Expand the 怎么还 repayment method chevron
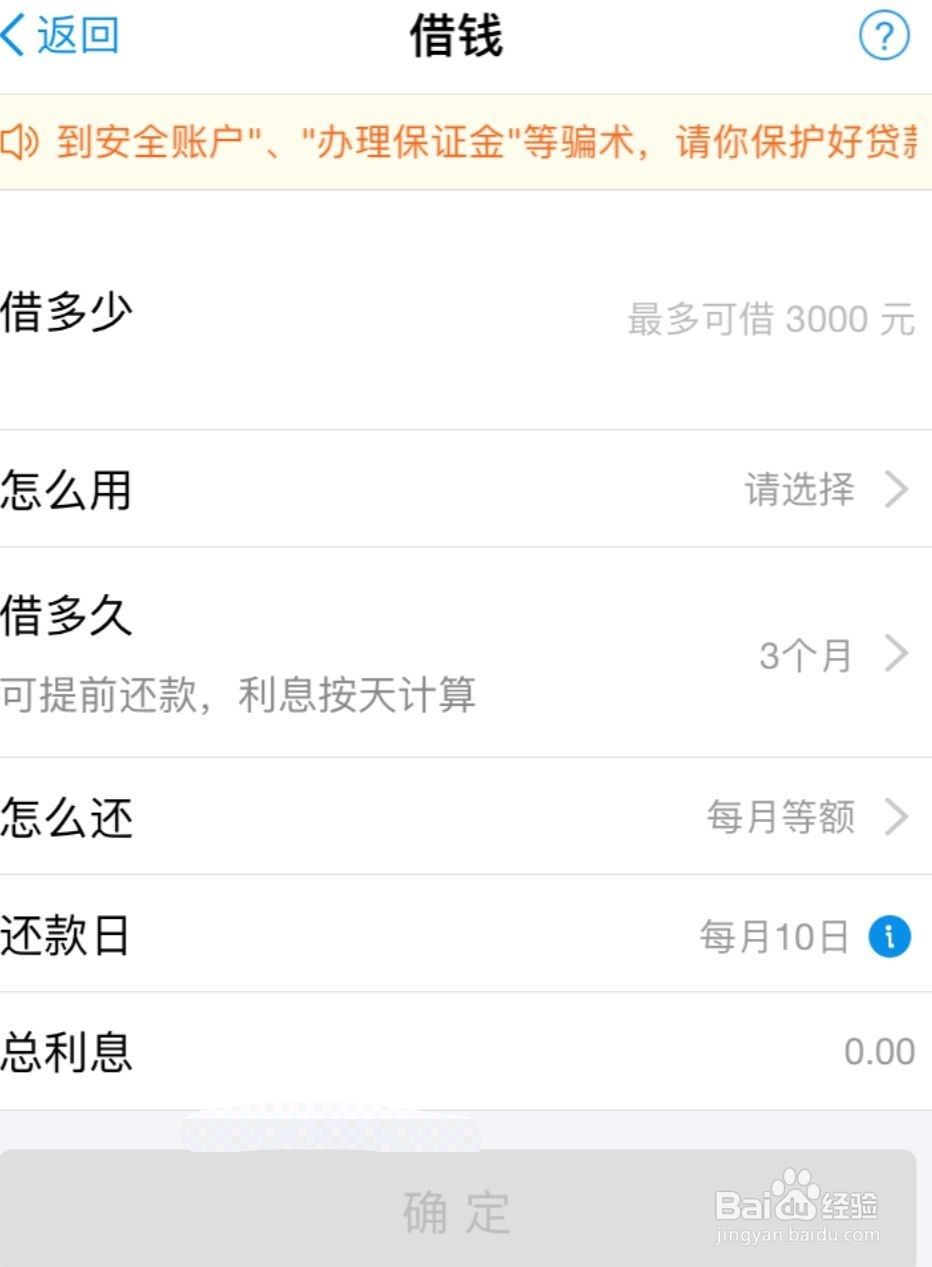The image size is (932, 1267). click(x=899, y=818)
